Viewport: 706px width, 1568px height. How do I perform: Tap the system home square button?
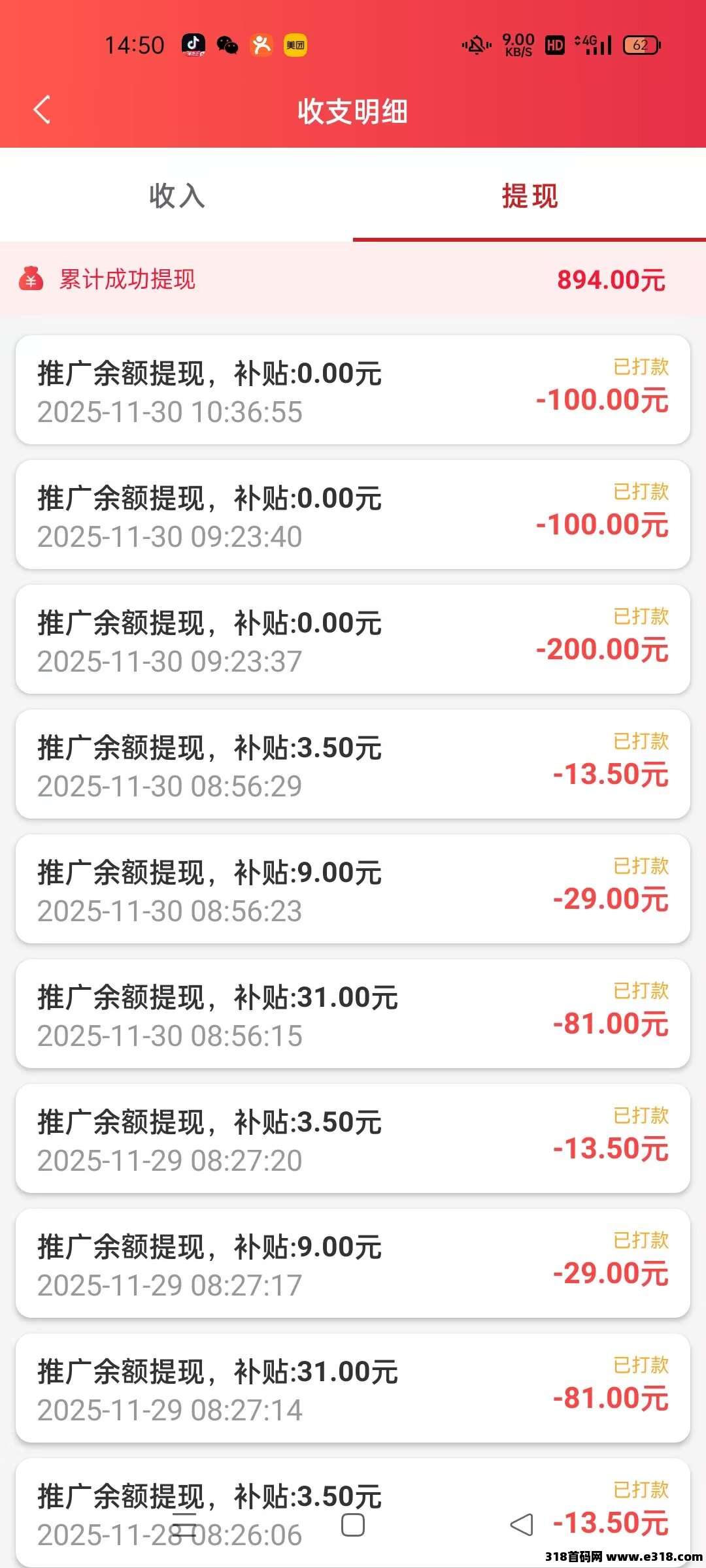pyautogui.click(x=353, y=1525)
